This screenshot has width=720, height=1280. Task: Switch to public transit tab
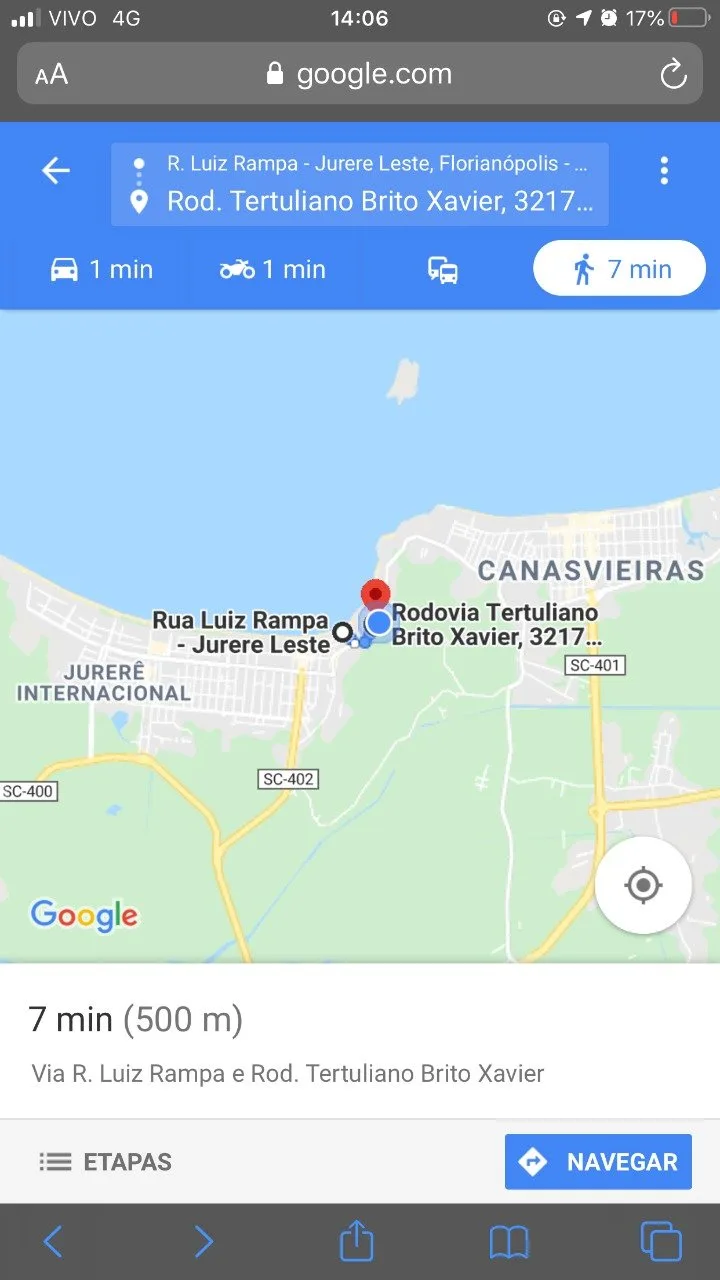click(x=443, y=269)
